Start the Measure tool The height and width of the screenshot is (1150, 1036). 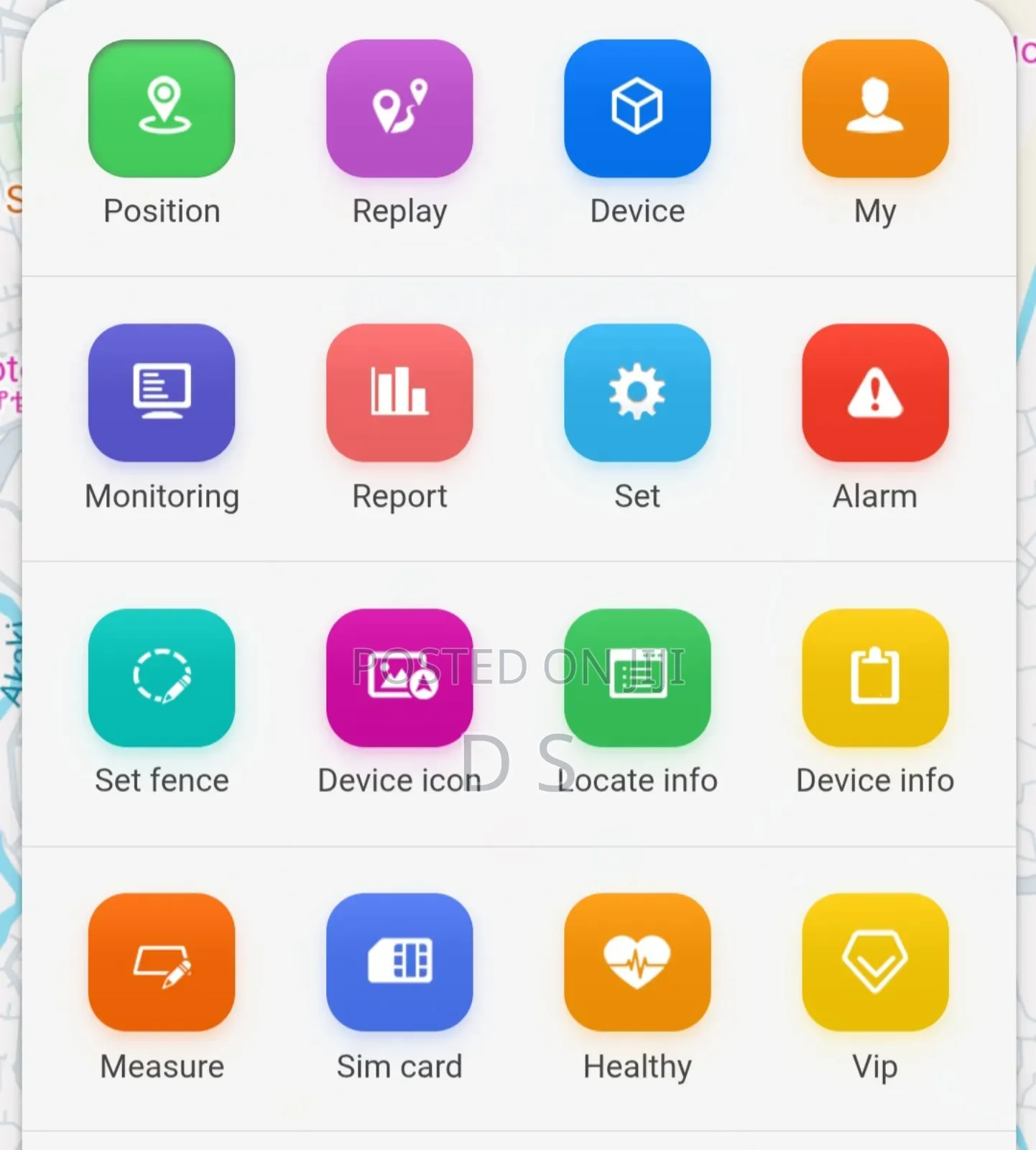[162, 962]
